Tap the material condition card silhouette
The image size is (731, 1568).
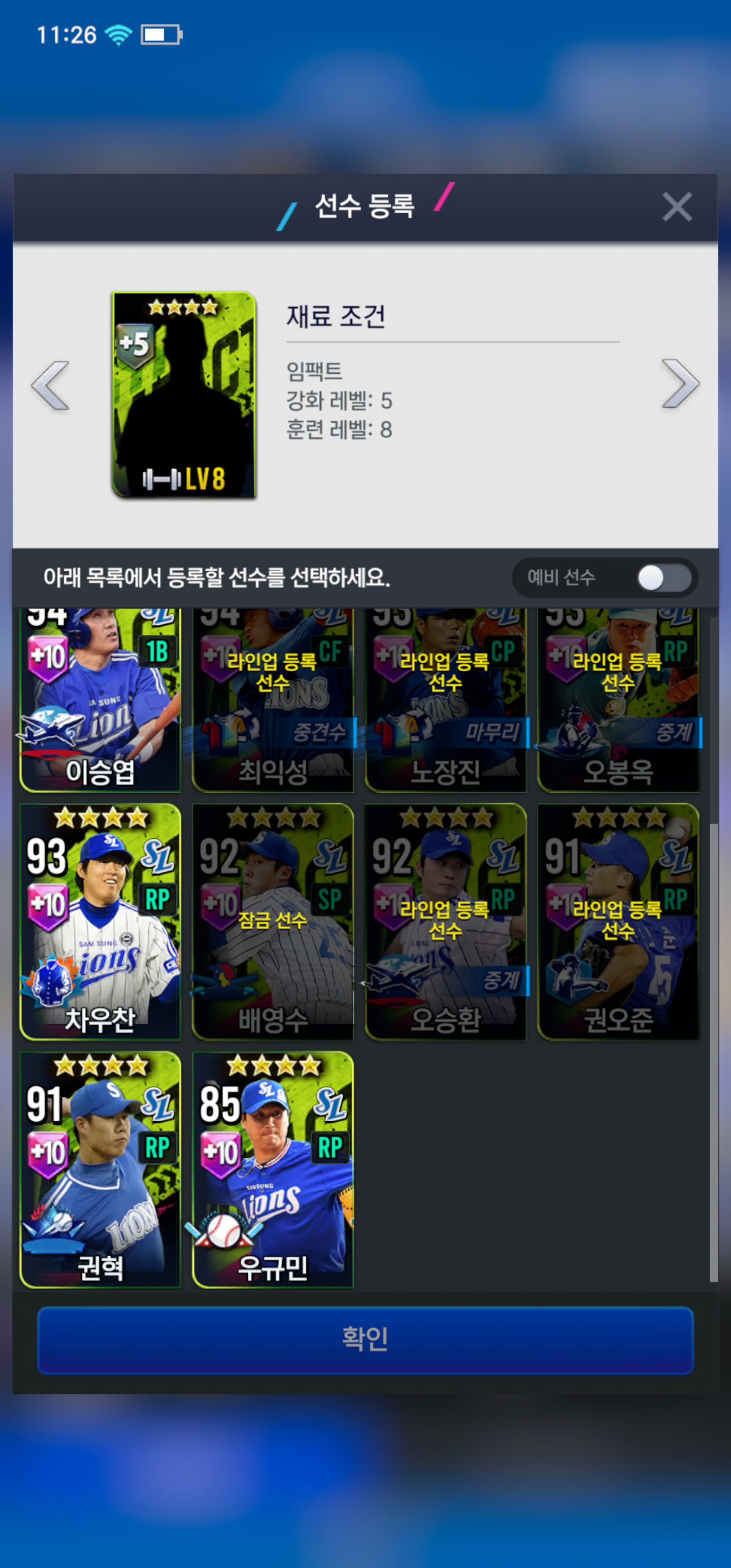pyautogui.click(x=184, y=395)
